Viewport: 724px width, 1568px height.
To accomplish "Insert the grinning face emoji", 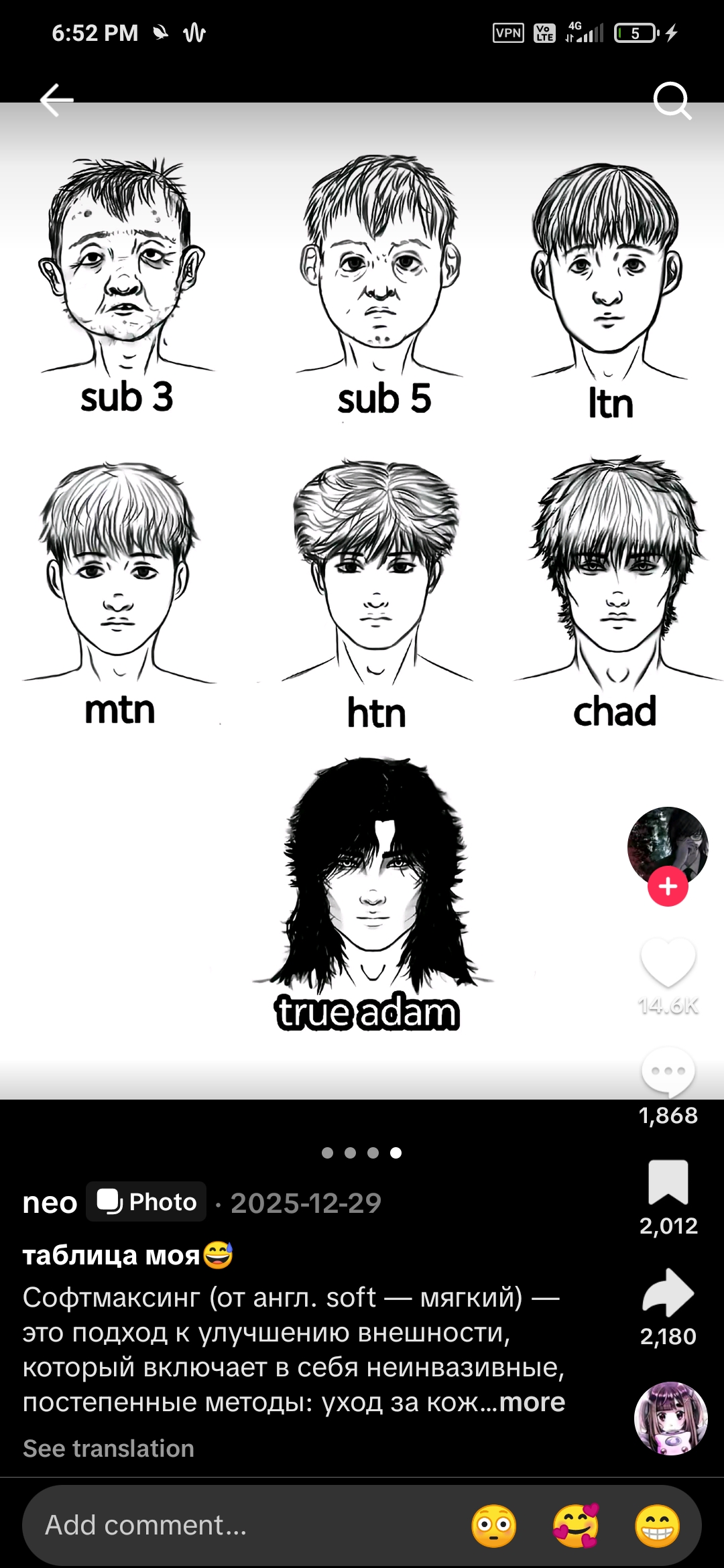I will [658, 1526].
